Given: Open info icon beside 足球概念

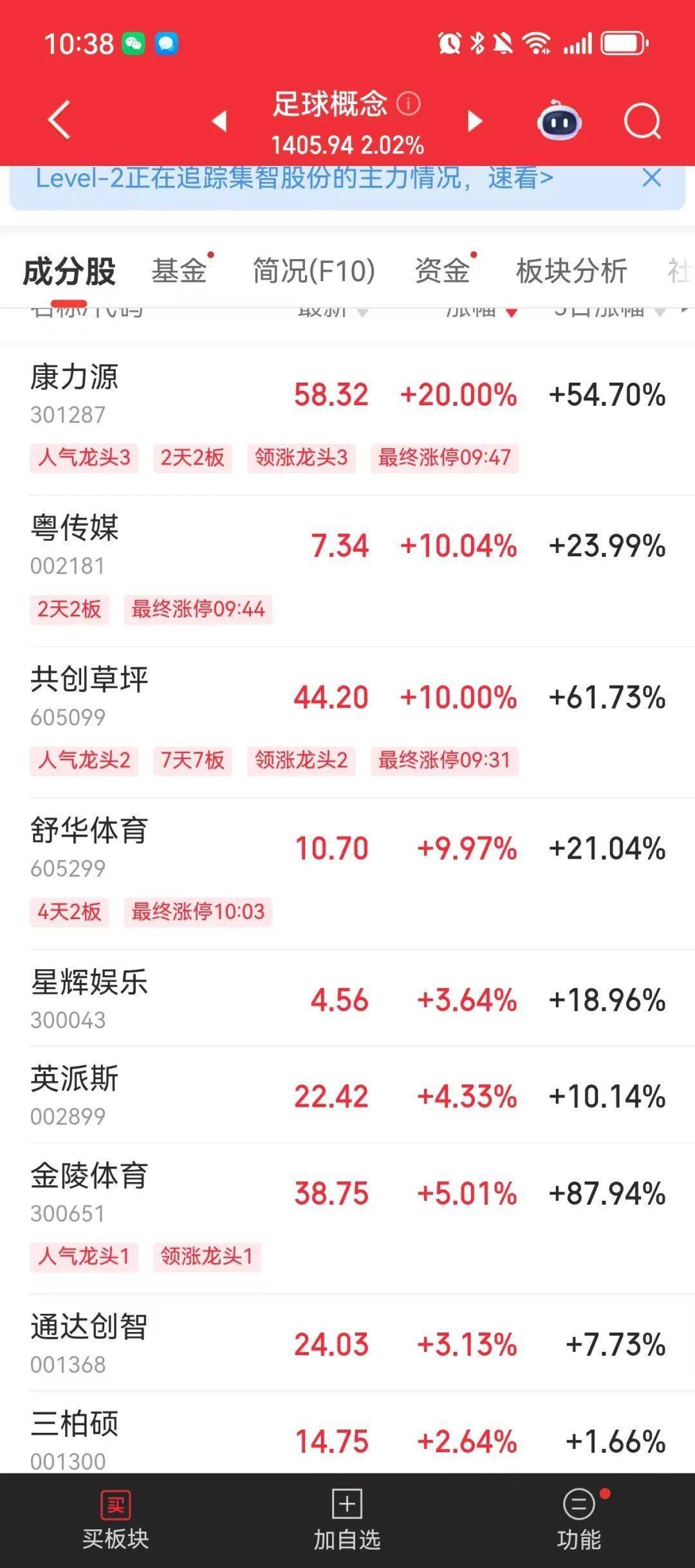Looking at the screenshot, I should click(408, 104).
